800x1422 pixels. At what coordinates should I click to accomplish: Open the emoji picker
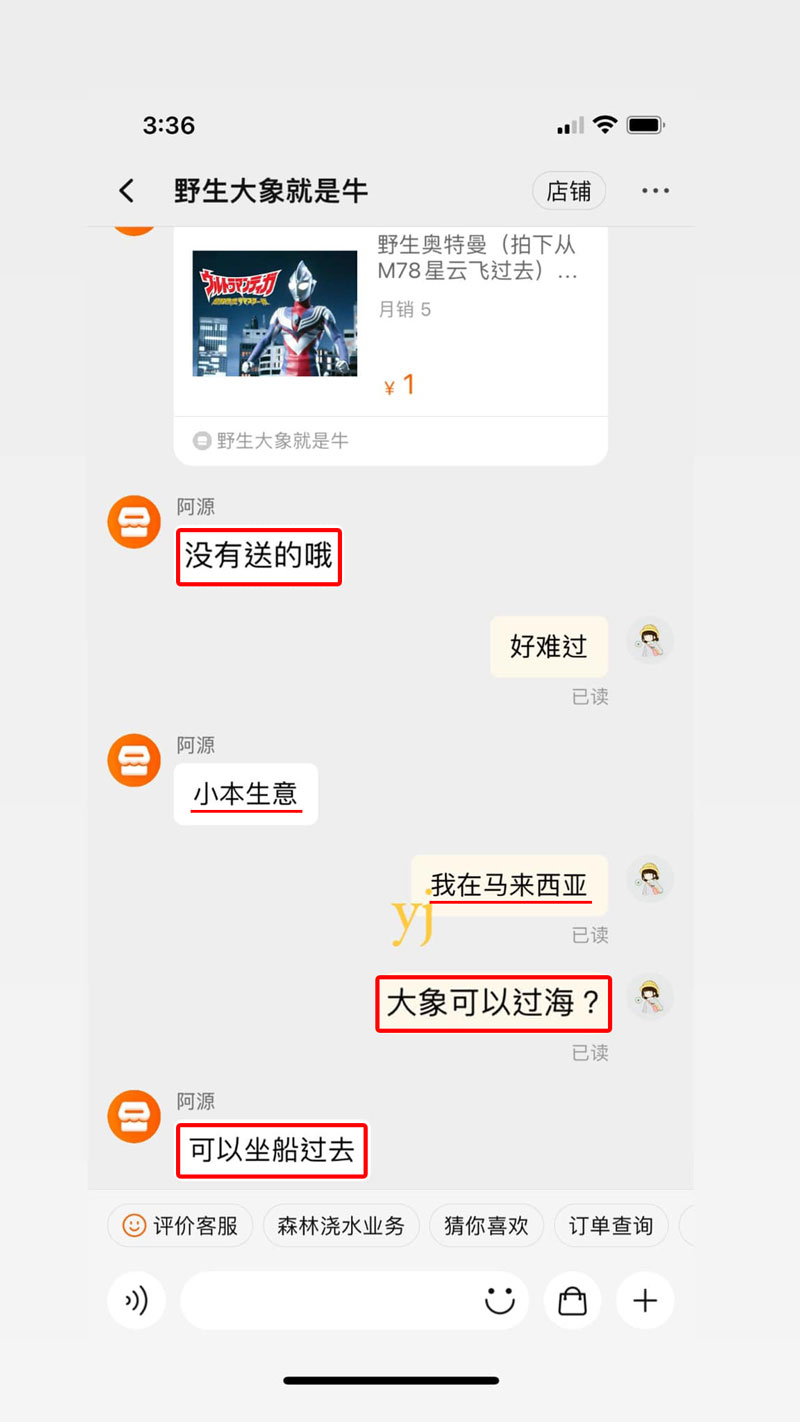pyautogui.click(x=499, y=1300)
